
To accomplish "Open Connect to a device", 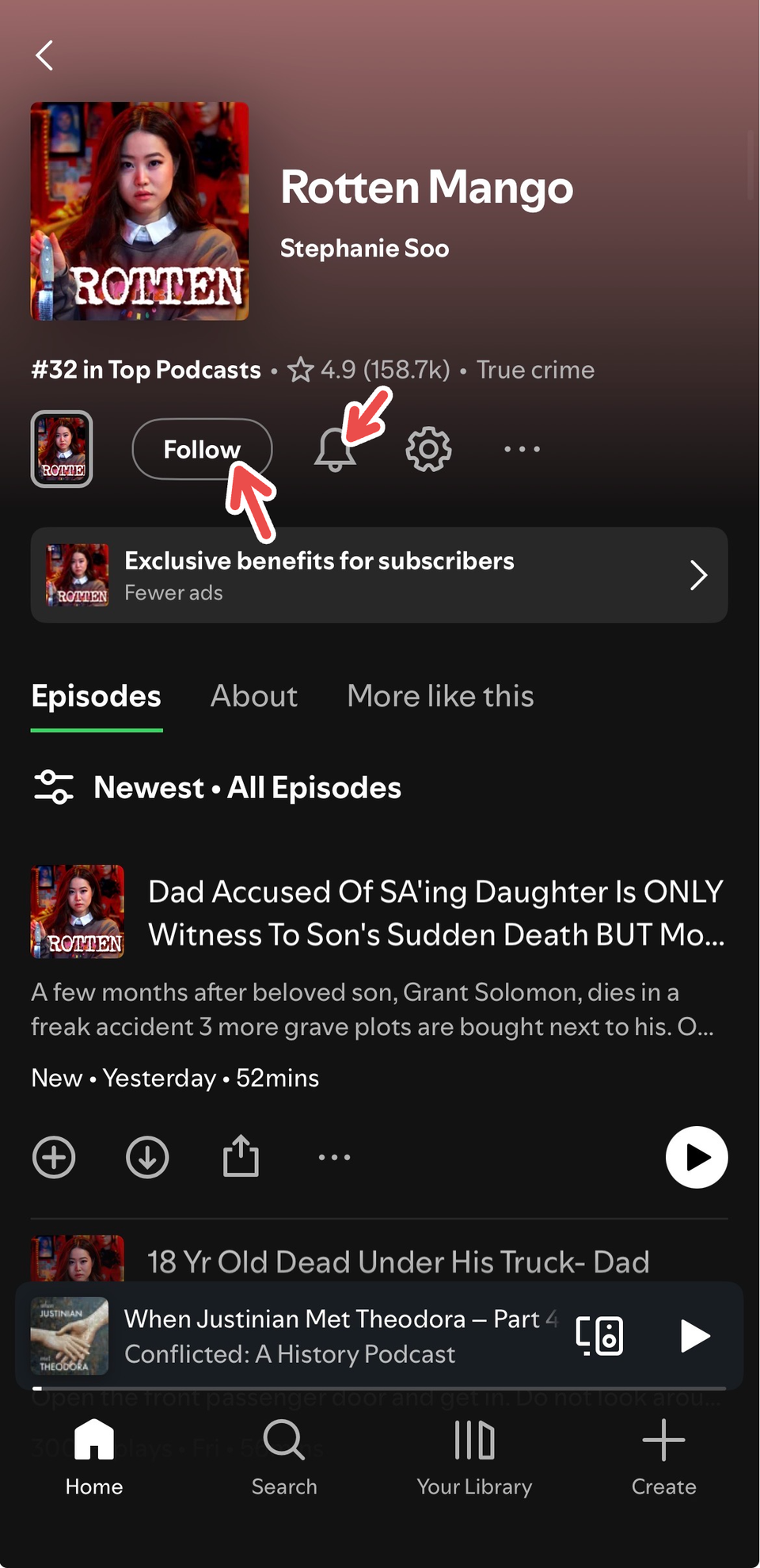I will tap(599, 1336).
